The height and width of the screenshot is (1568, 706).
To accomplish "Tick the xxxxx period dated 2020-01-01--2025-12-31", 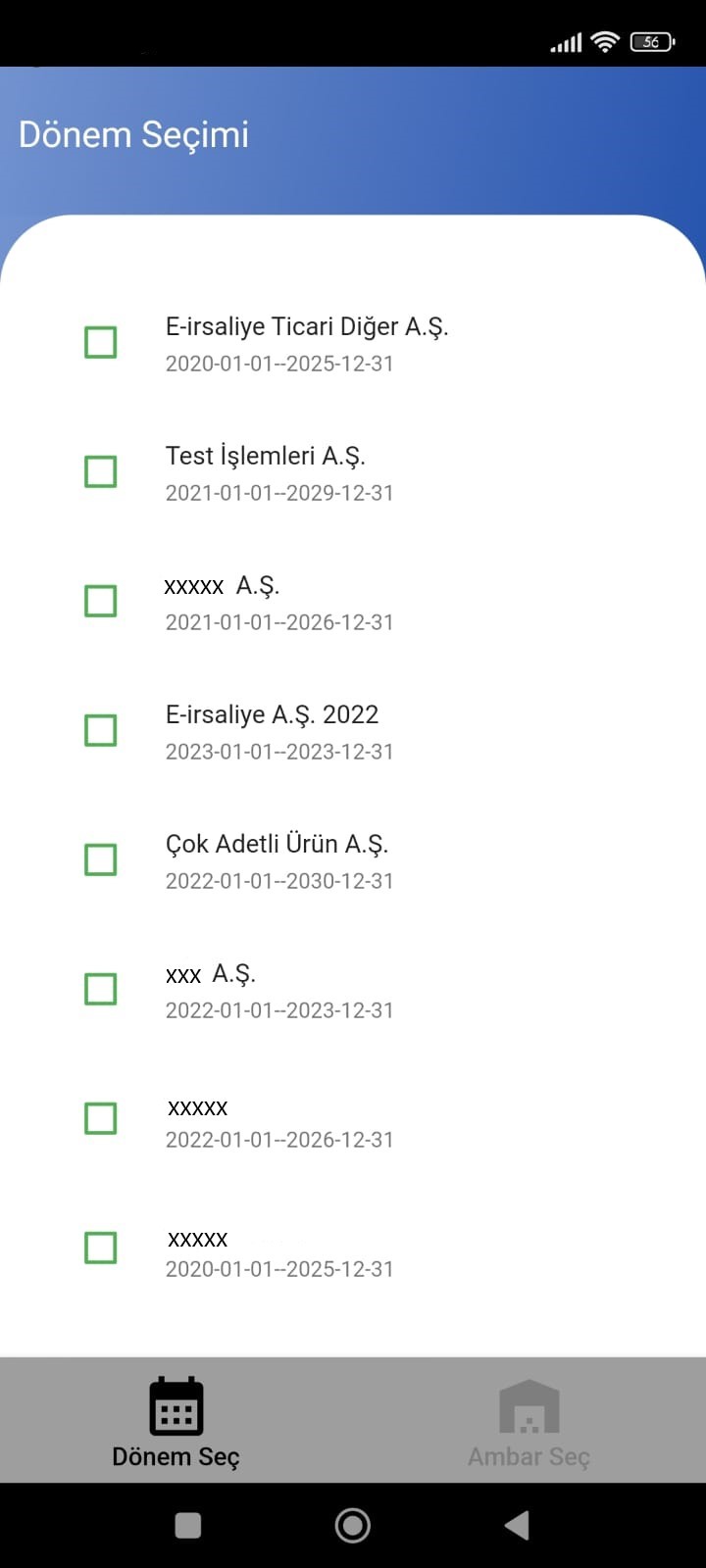I will point(101,1249).
